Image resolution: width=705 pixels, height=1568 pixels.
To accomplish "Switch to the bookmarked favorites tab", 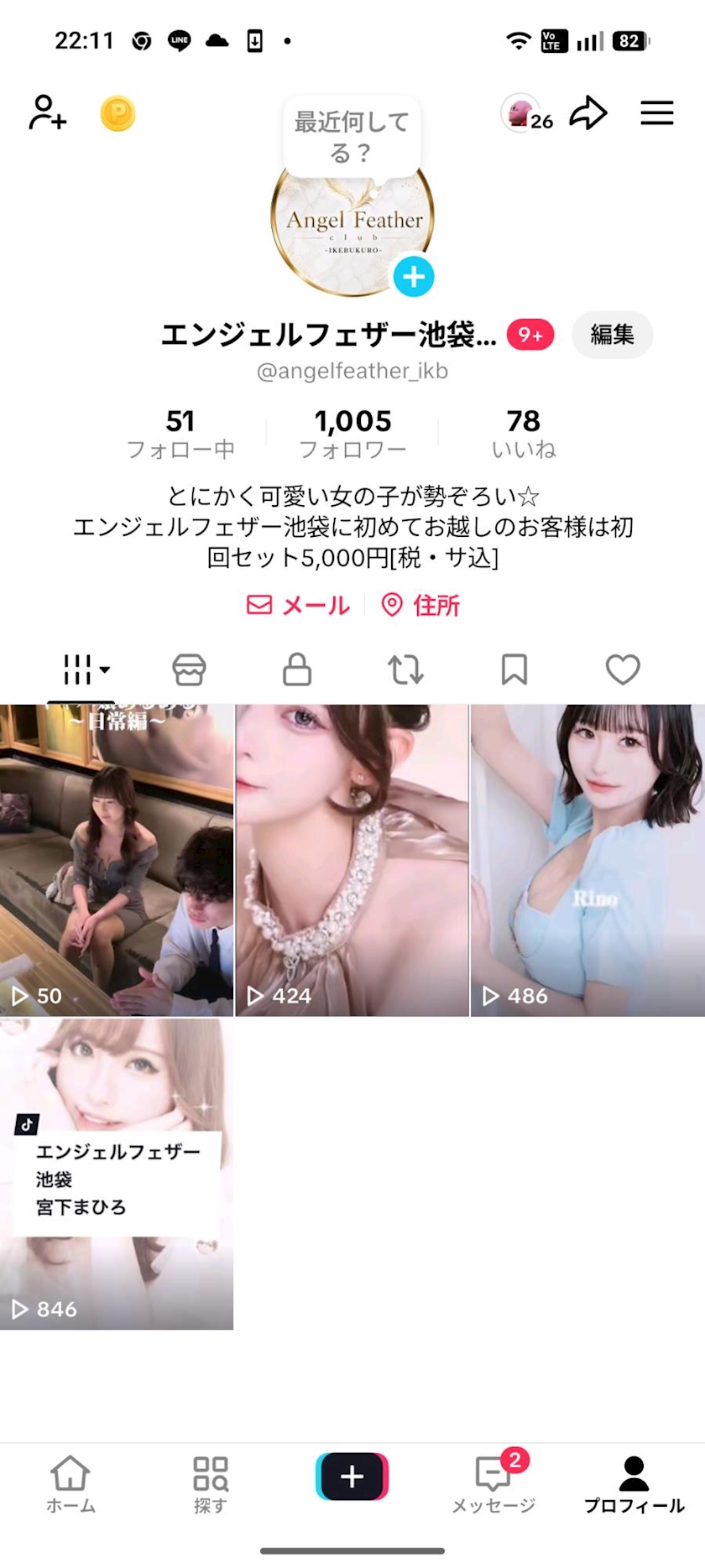I will click(514, 669).
